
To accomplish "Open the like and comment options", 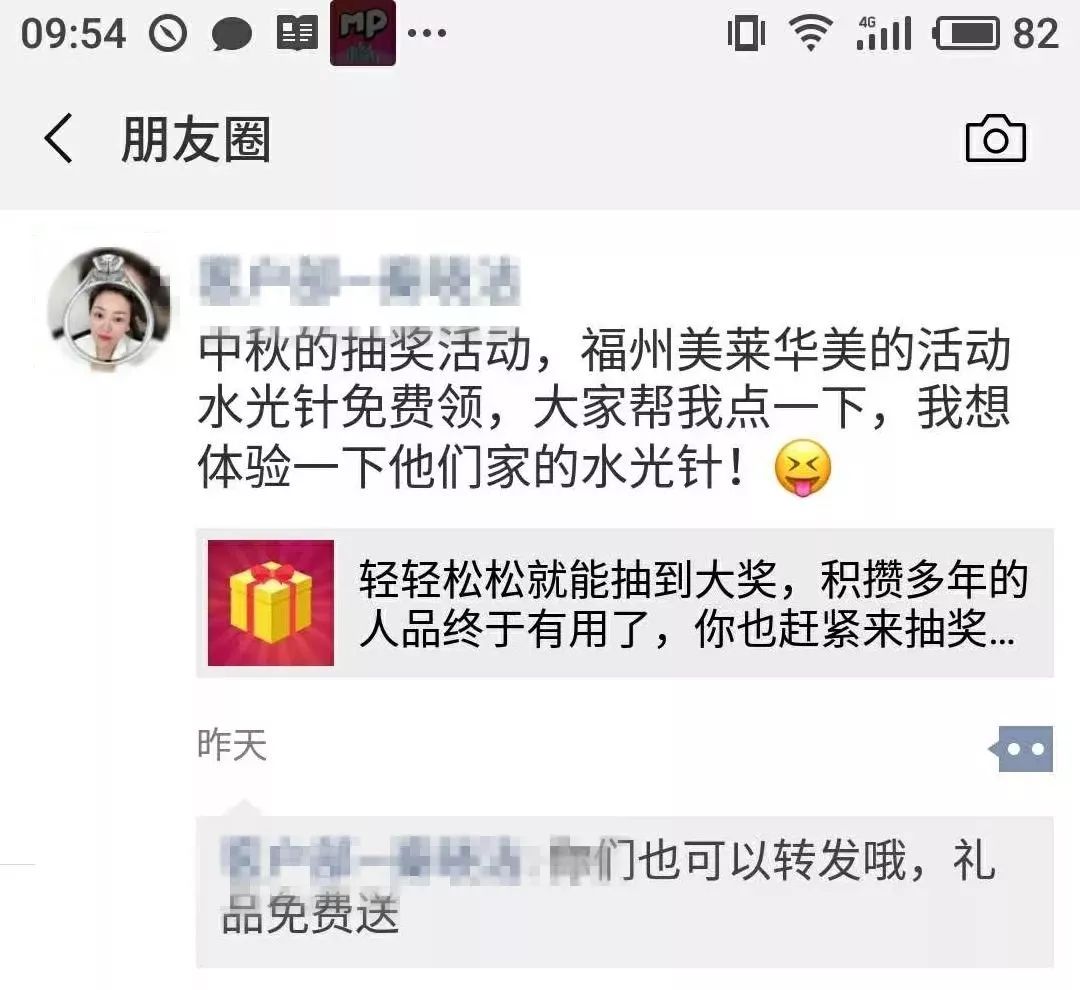I will coord(1025,748).
